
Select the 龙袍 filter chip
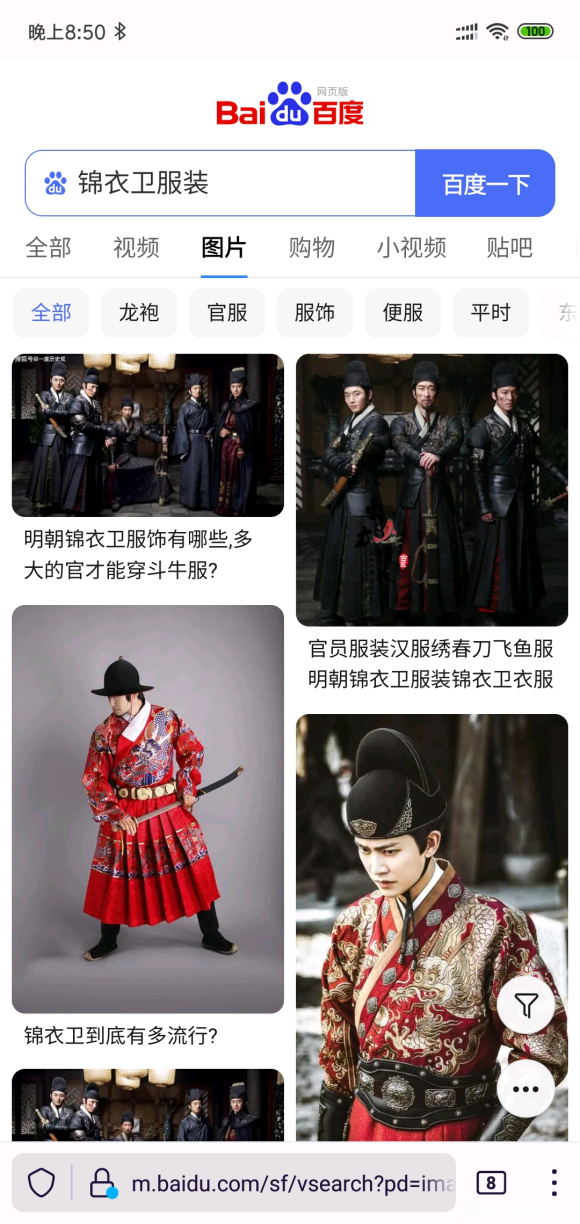point(139,313)
